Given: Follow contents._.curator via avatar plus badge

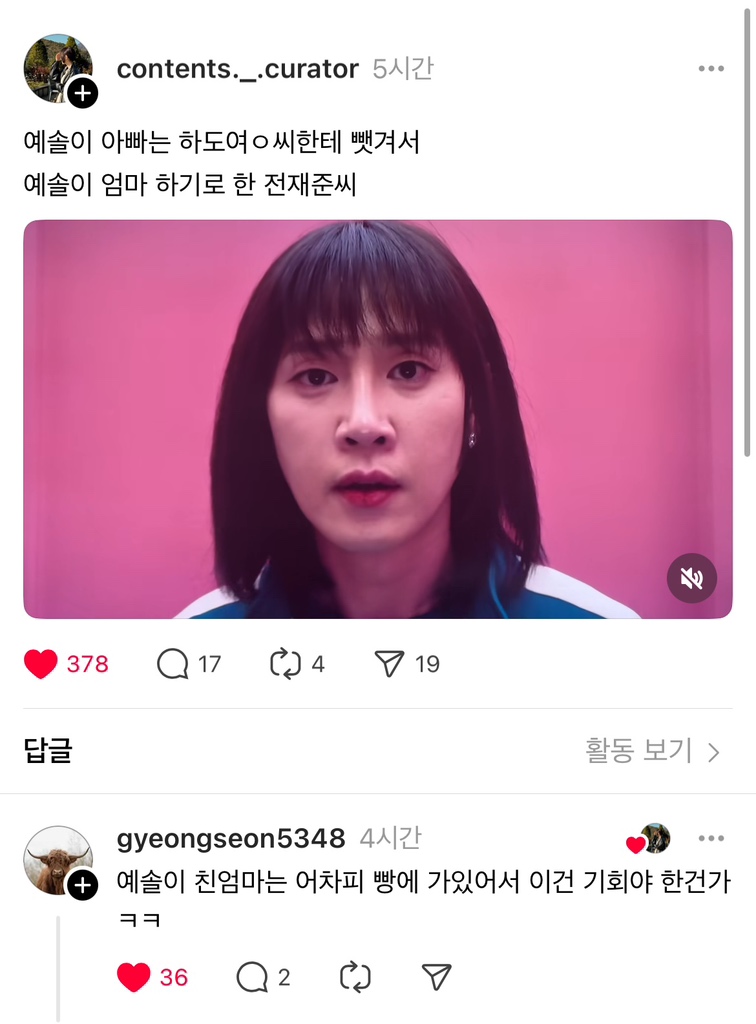Looking at the screenshot, I should coord(82,94).
